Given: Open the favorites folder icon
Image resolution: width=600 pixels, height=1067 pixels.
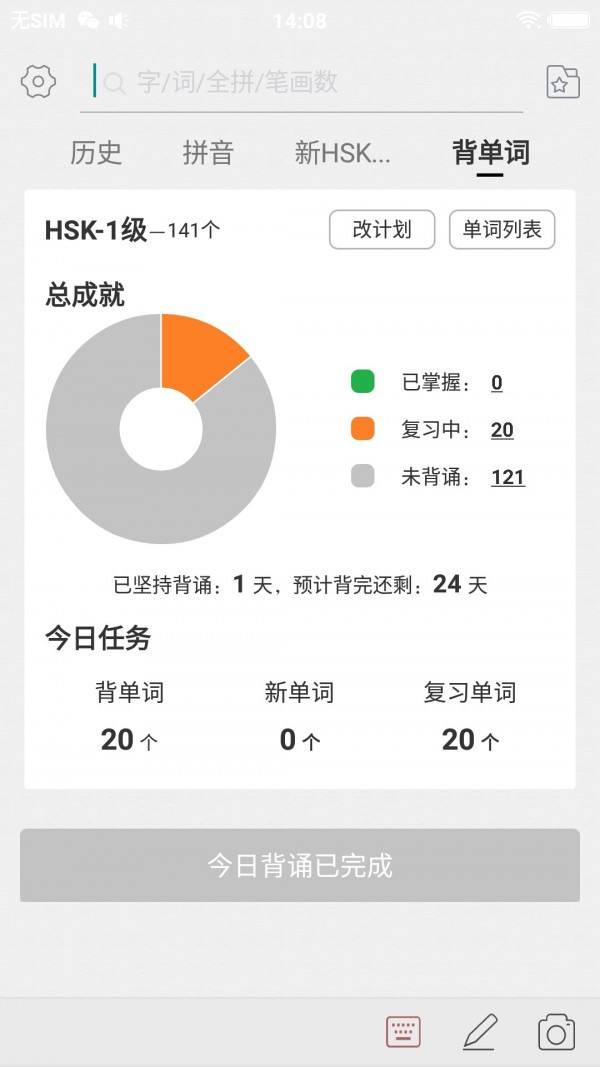Looking at the screenshot, I should click(563, 82).
